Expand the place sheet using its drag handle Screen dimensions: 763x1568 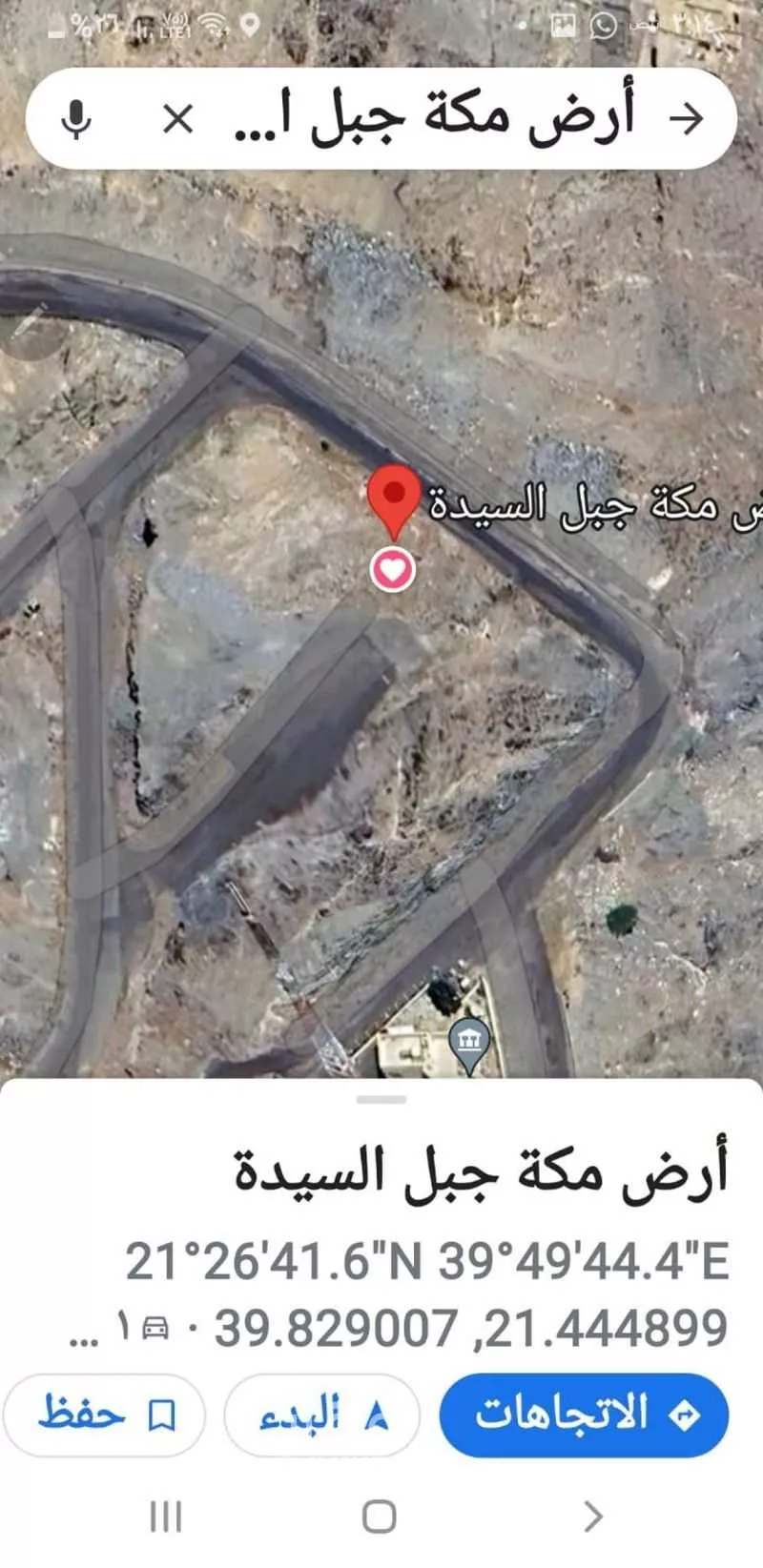click(381, 1099)
